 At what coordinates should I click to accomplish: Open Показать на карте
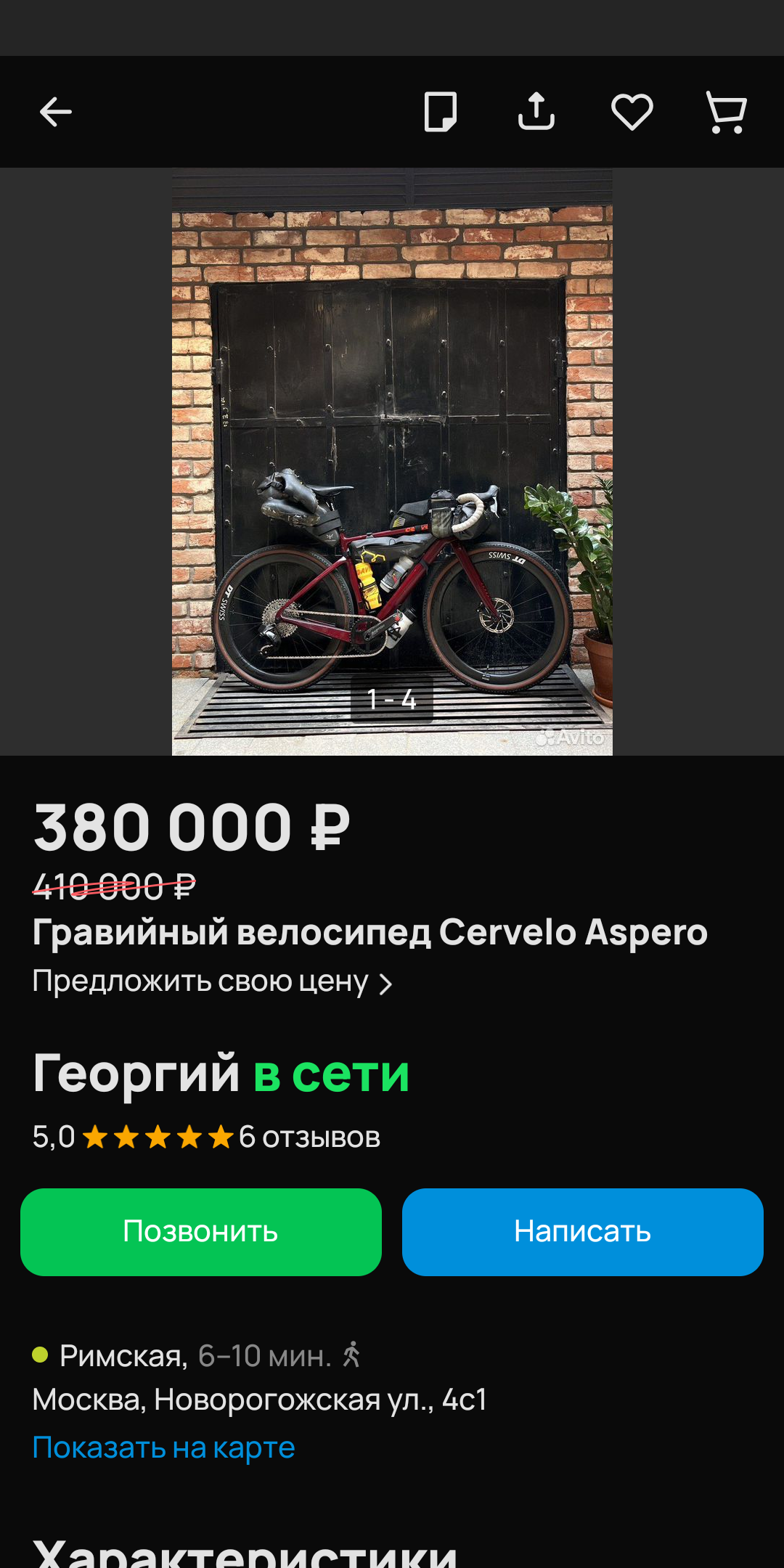click(164, 1447)
